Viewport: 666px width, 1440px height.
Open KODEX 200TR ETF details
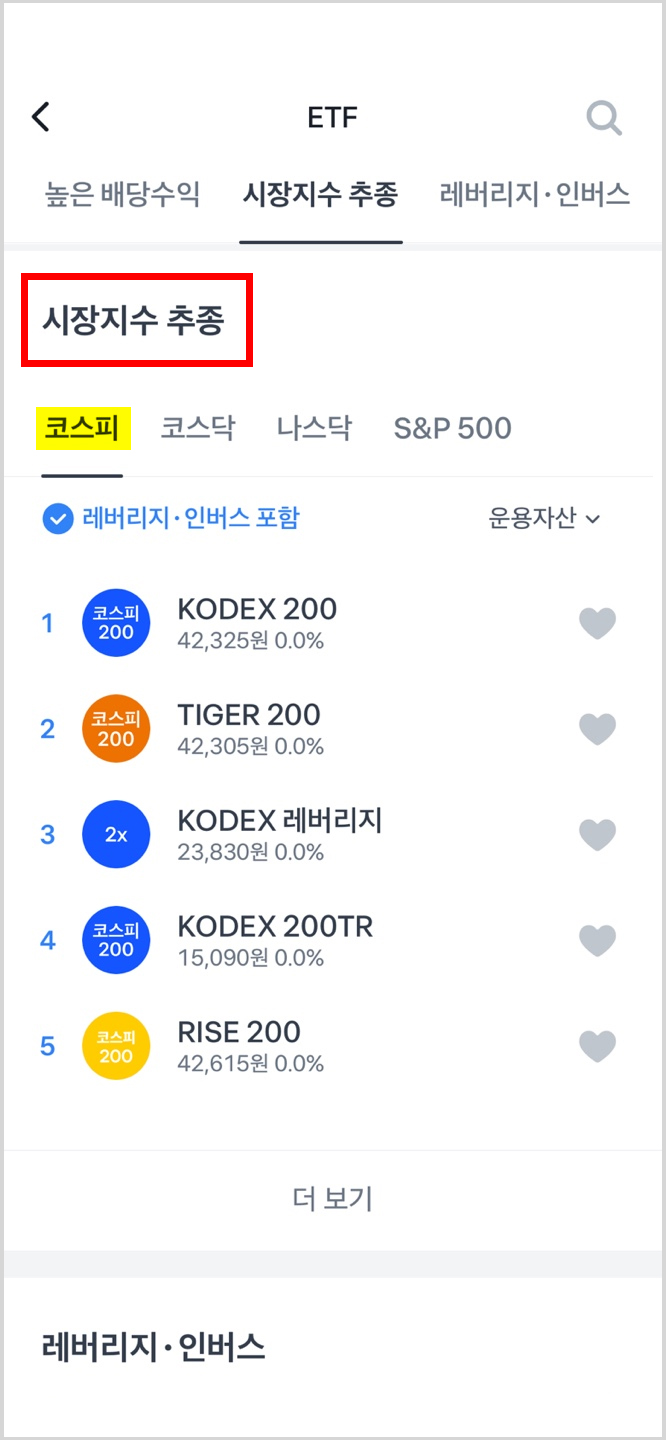pyautogui.click(x=275, y=940)
